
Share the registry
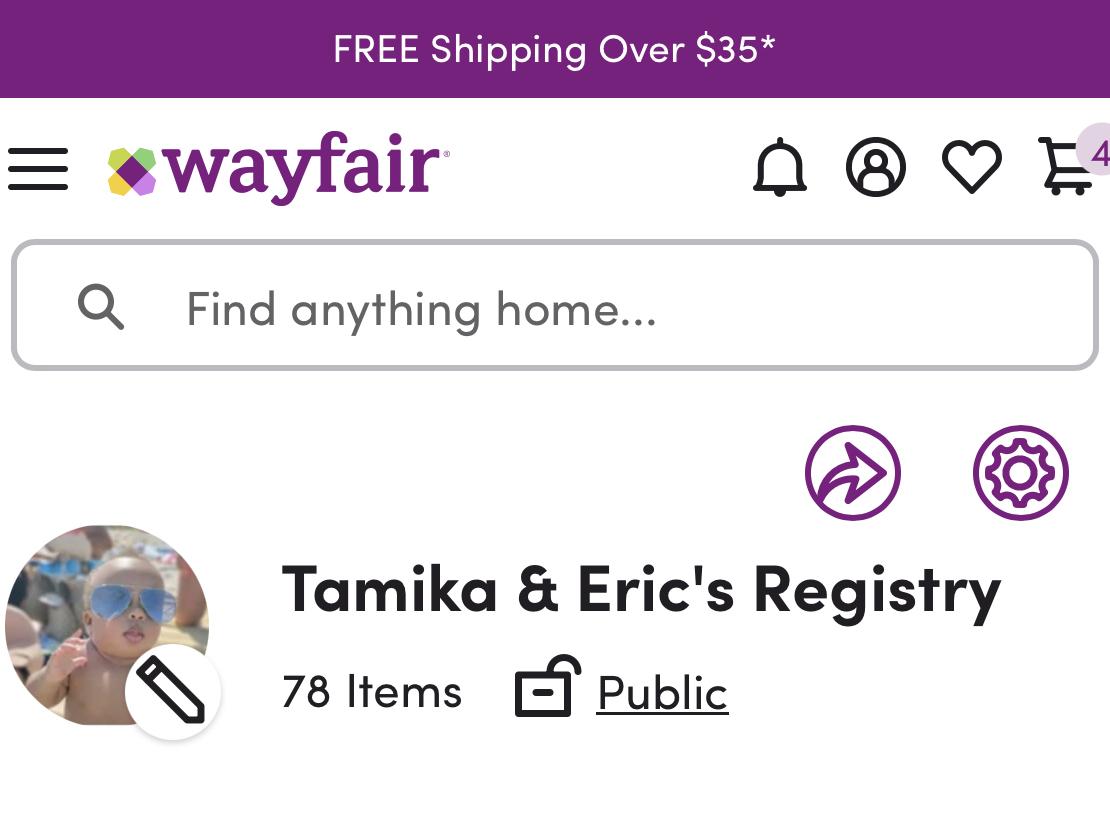point(852,473)
